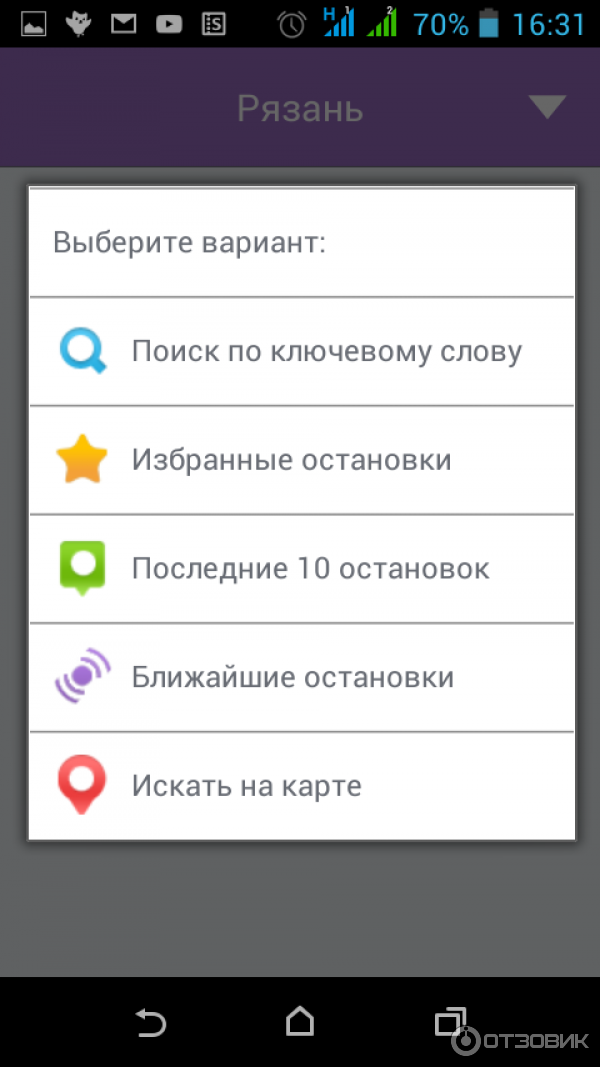Return to the home screen
The image size is (600, 1067).
[x=299, y=1022]
